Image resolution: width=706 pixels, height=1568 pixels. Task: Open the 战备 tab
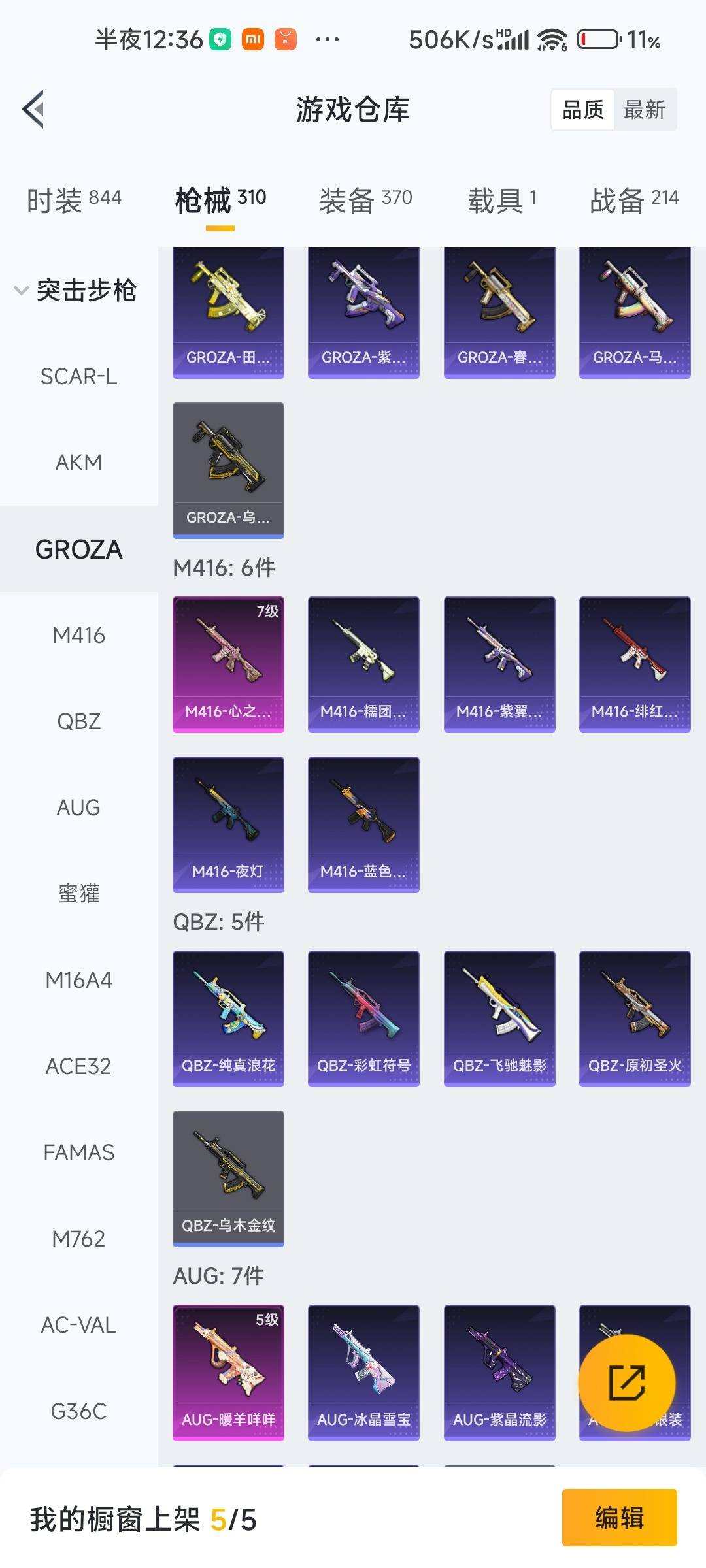[633, 200]
